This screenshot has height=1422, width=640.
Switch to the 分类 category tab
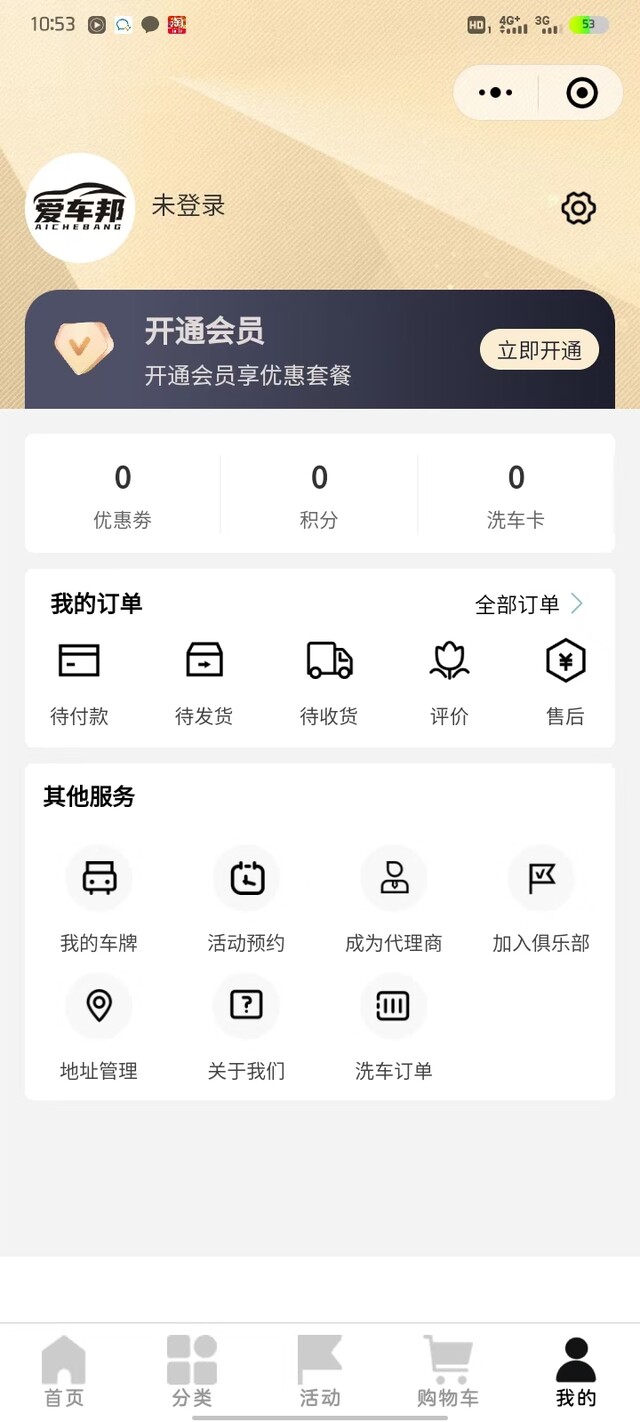(x=192, y=1372)
